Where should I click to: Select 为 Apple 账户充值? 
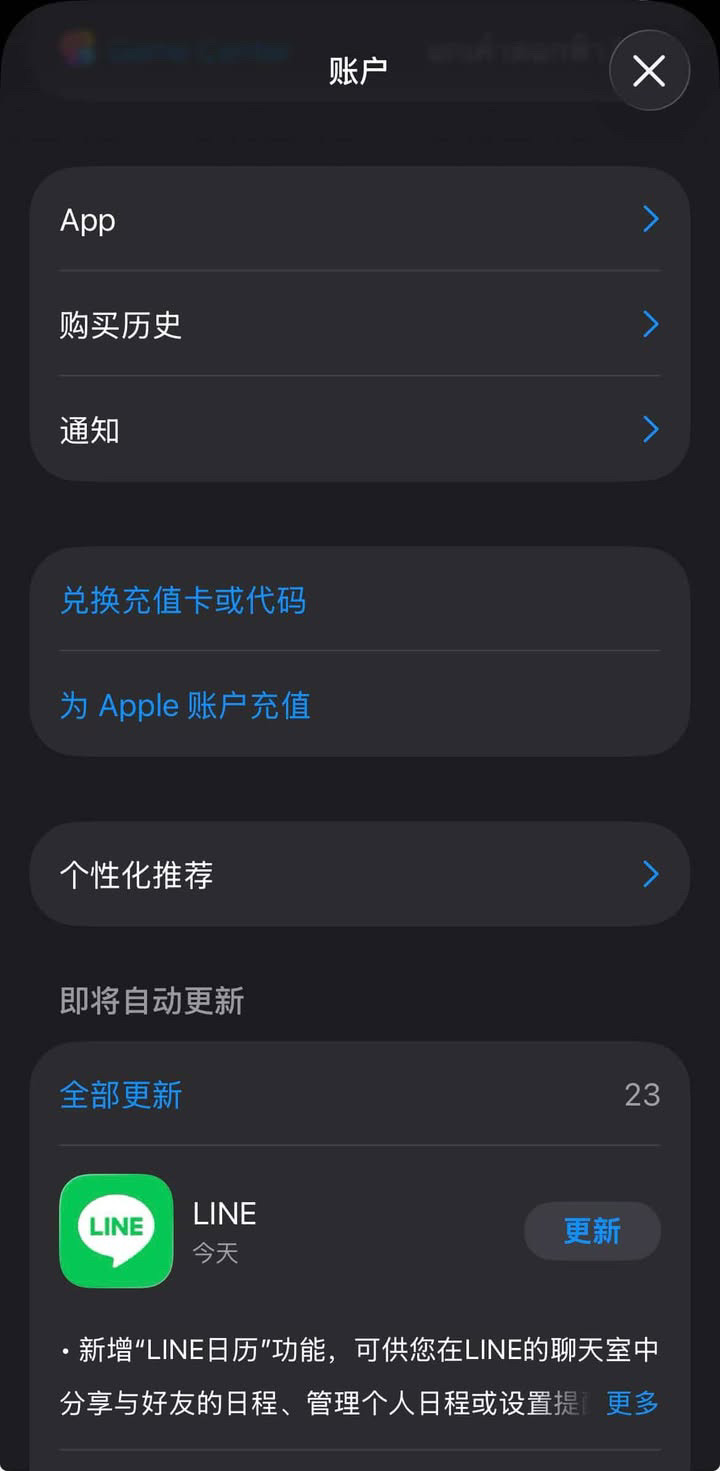tap(185, 705)
